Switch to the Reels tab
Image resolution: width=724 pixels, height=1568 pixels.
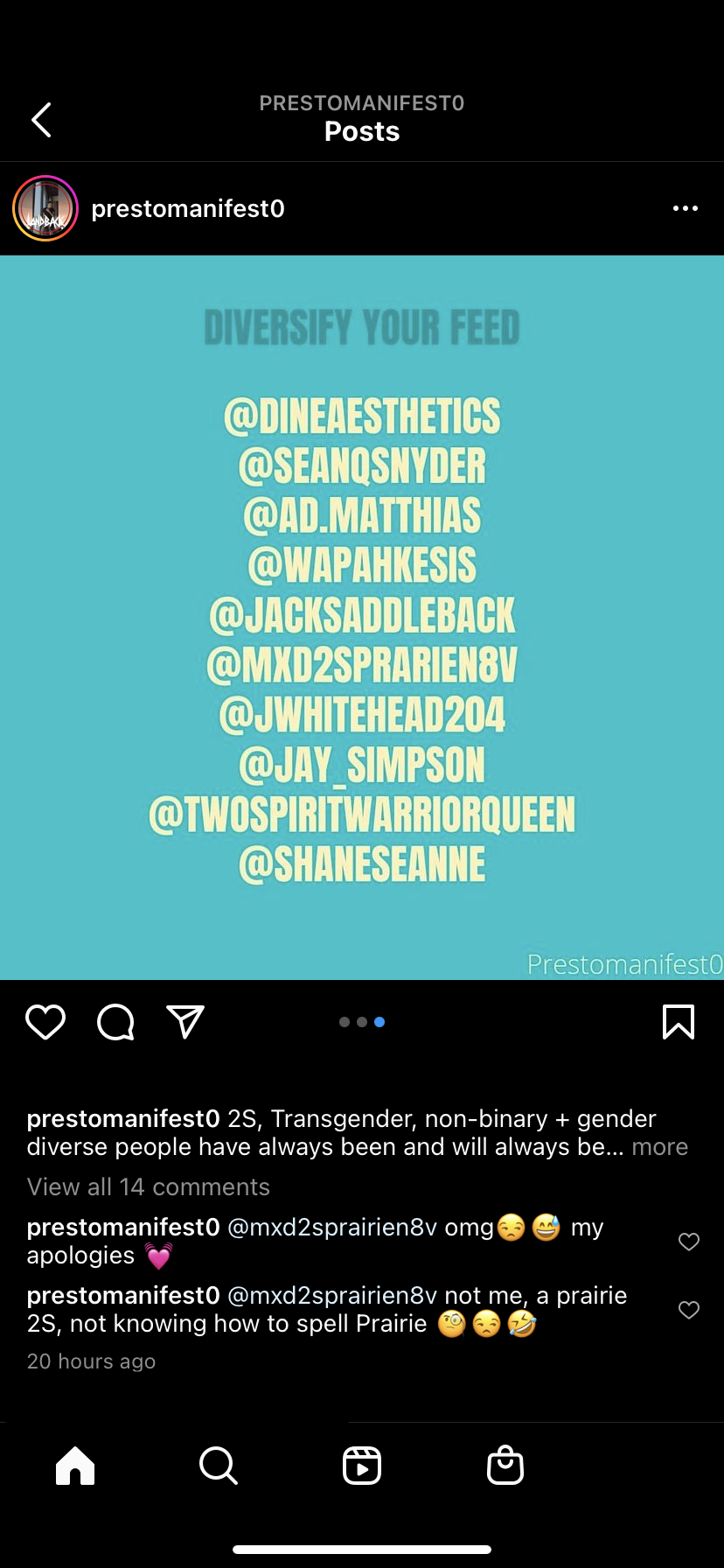tap(362, 1466)
